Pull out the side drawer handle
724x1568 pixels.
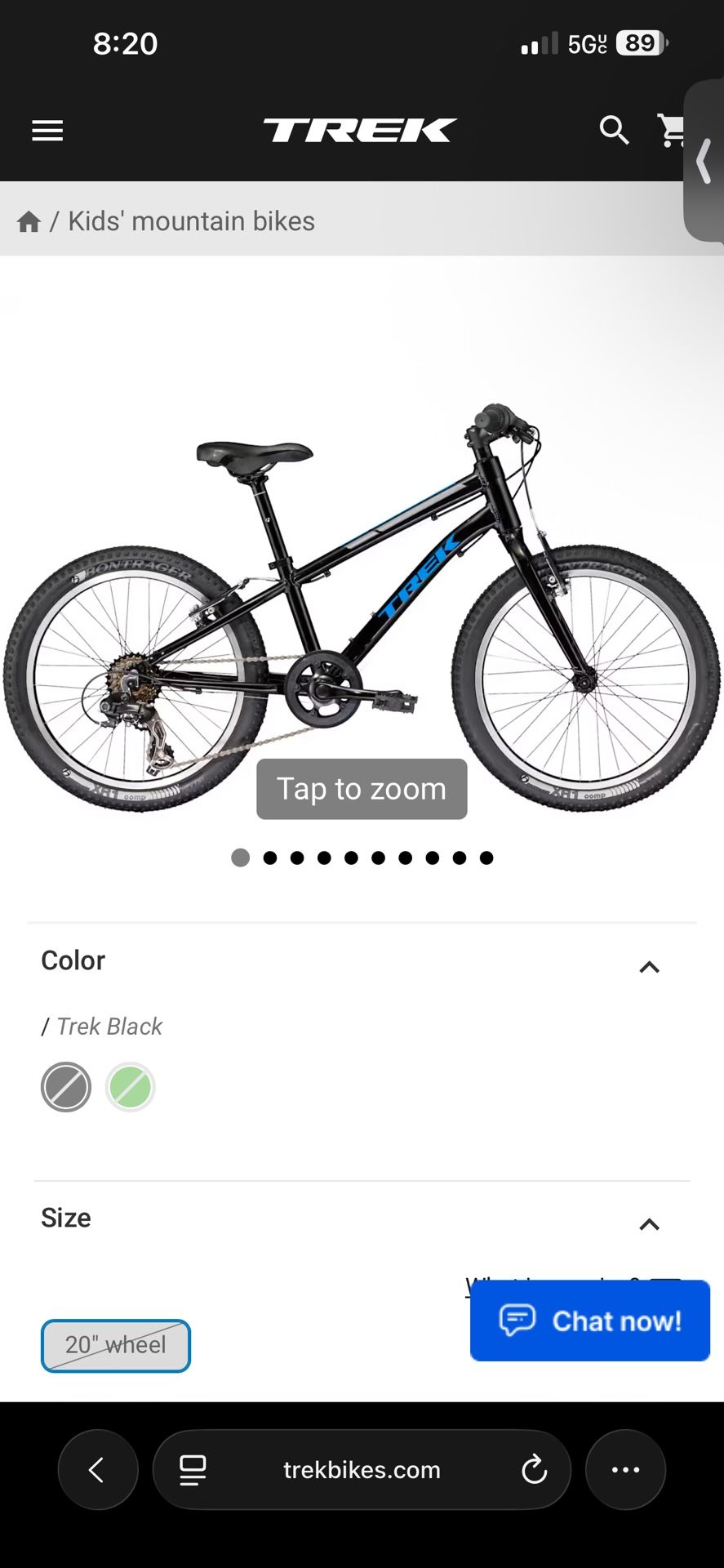pos(704,163)
